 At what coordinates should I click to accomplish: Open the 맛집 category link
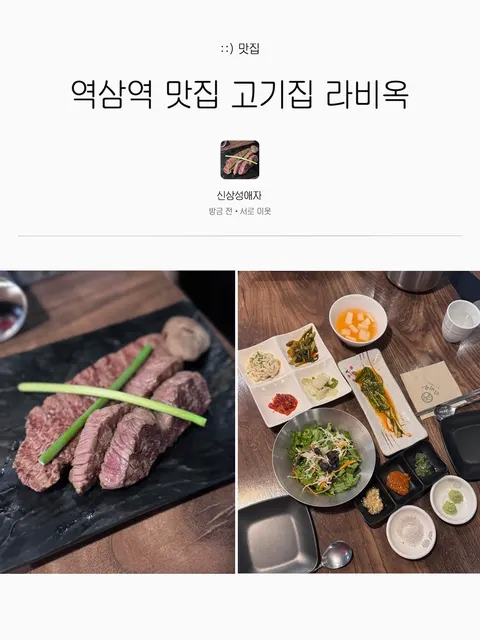240,49
